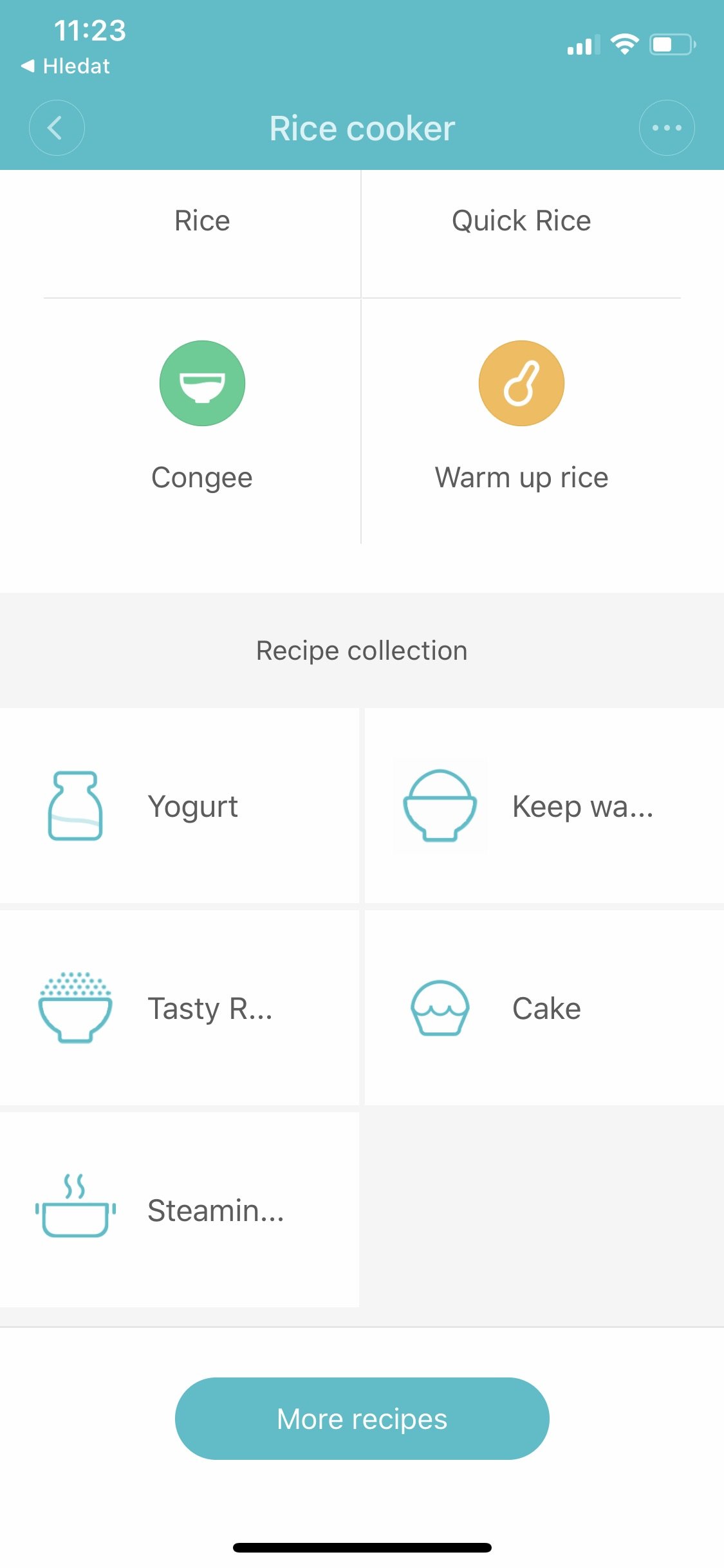The width and height of the screenshot is (724, 1568).
Task: Return to the Hledat app via breadcrumb
Action: 66,66
